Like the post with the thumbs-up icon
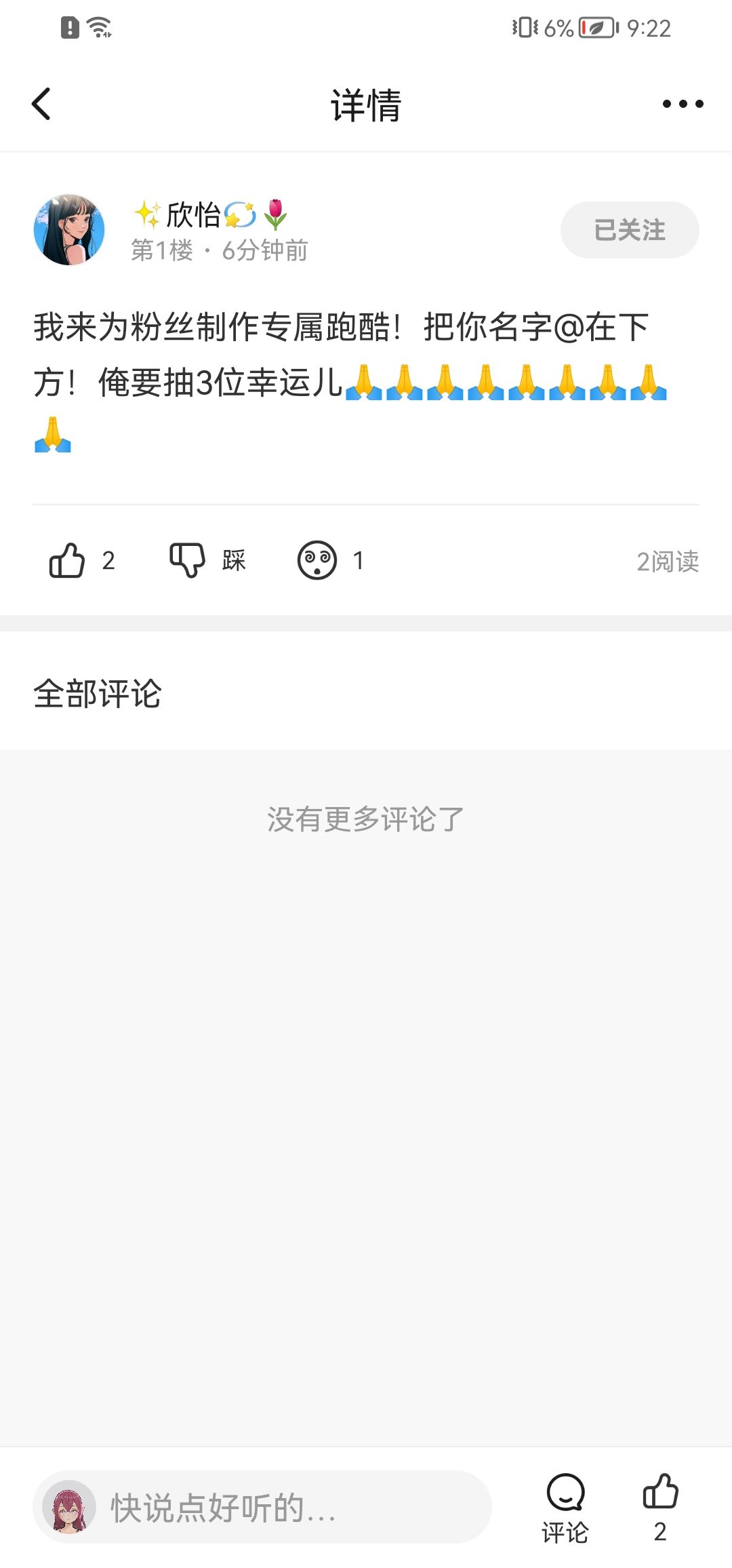Screen dimensions: 732x1568 pos(68,561)
